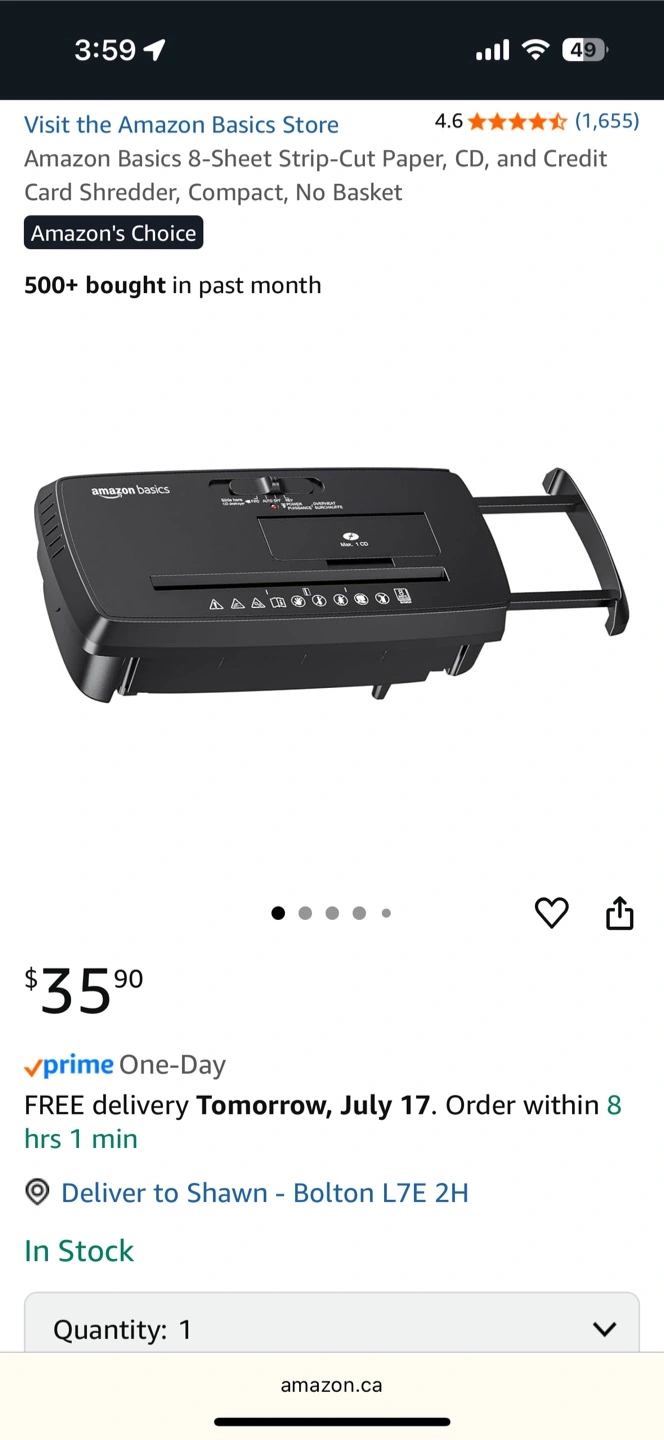
Task: Visit the Amazon Basics Store link
Action: click(181, 125)
